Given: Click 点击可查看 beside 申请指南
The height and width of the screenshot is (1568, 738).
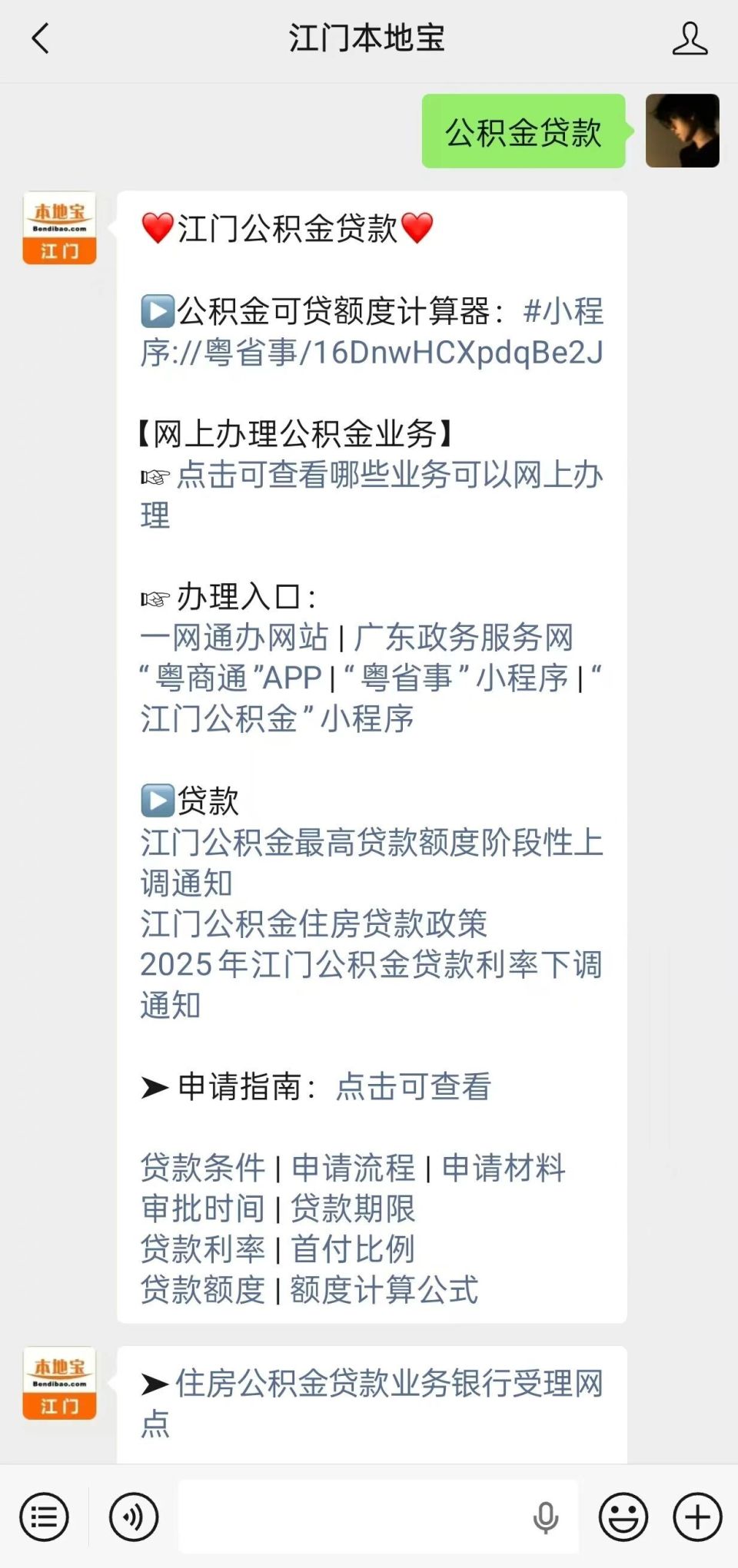Looking at the screenshot, I should [x=411, y=1087].
